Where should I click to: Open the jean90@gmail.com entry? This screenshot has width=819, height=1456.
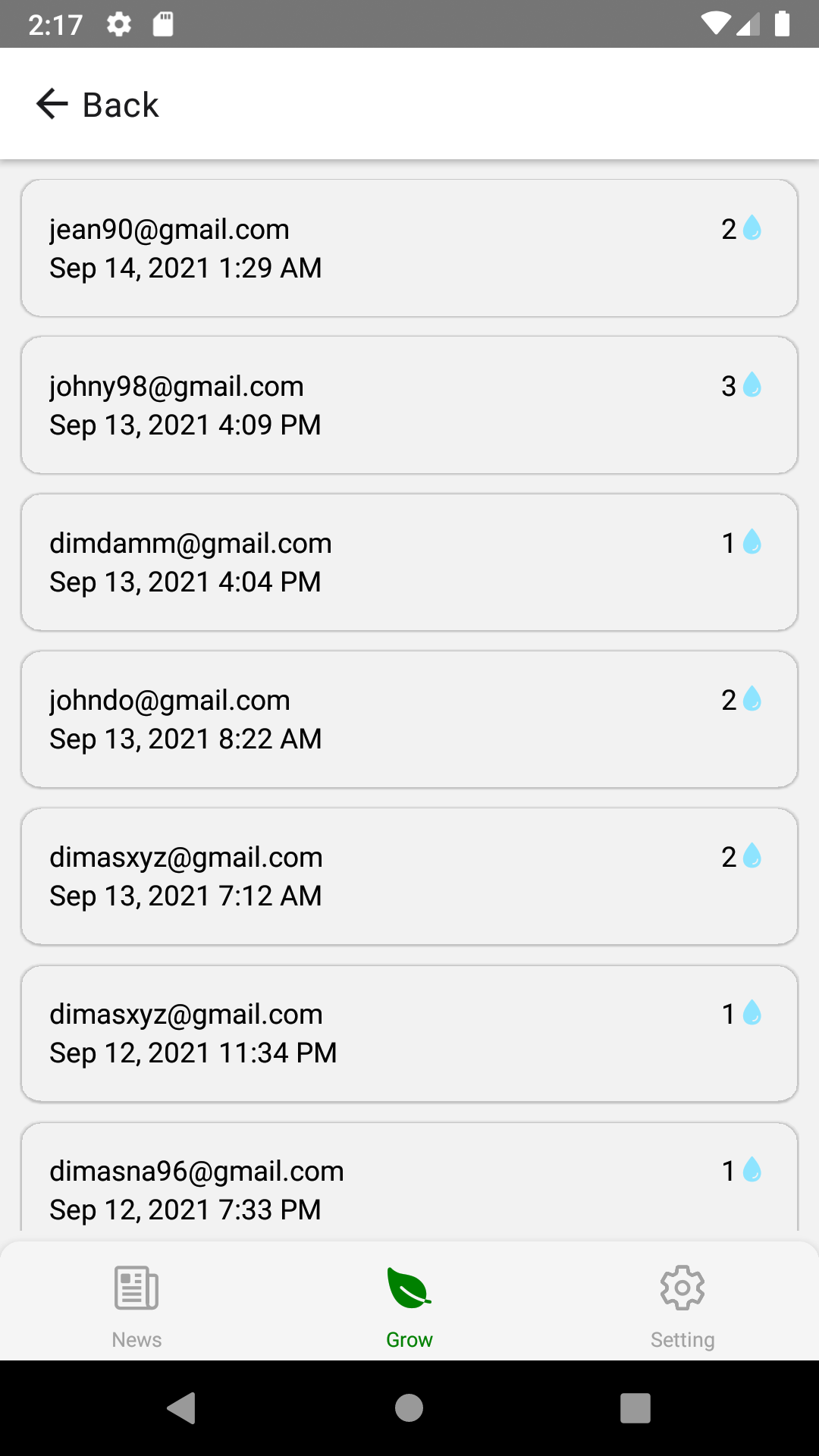click(409, 248)
